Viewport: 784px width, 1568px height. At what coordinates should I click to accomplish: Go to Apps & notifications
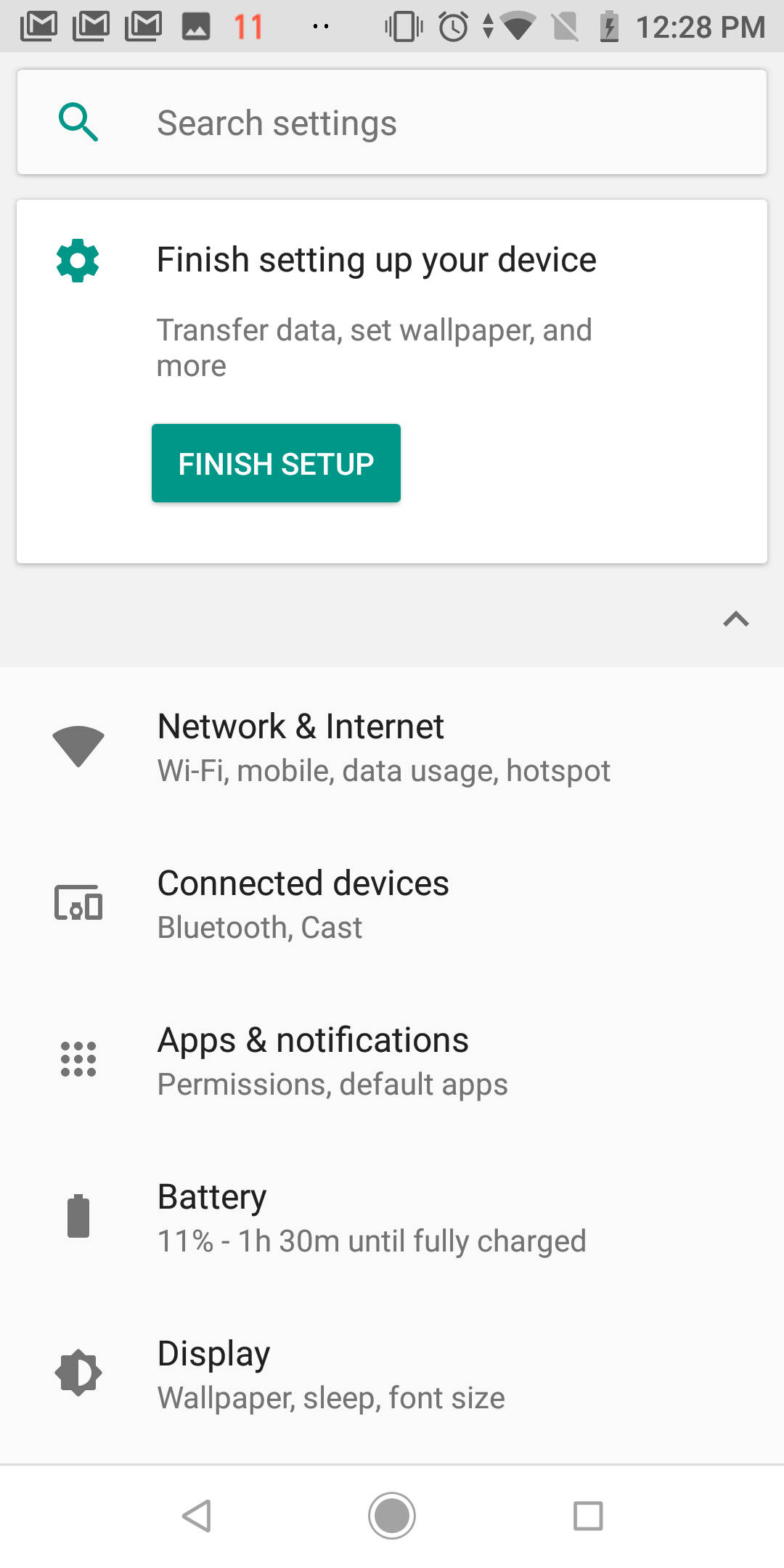click(392, 1061)
